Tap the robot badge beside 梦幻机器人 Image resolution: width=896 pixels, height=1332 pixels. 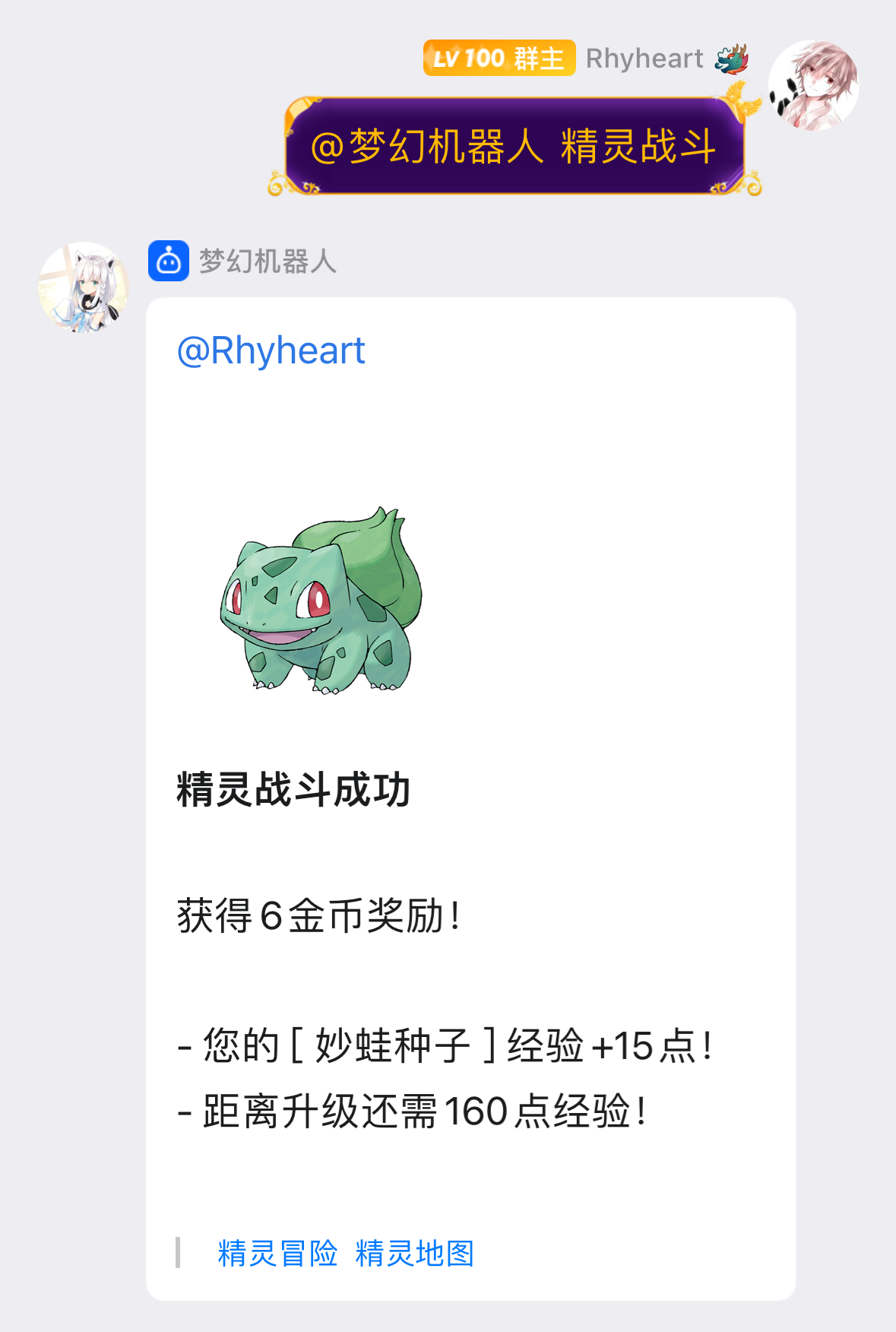point(168,261)
